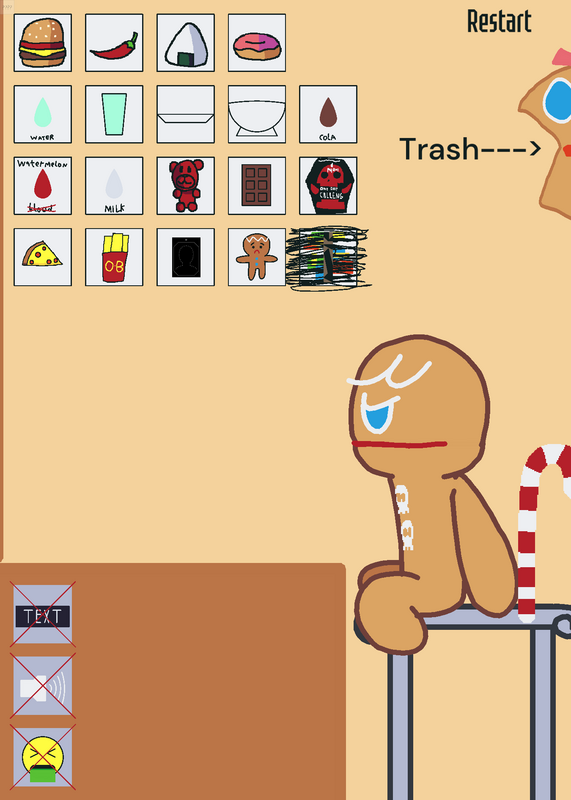Choose the chocolate bar tile
The height and width of the screenshot is (800, 571).
pos(257,186)
